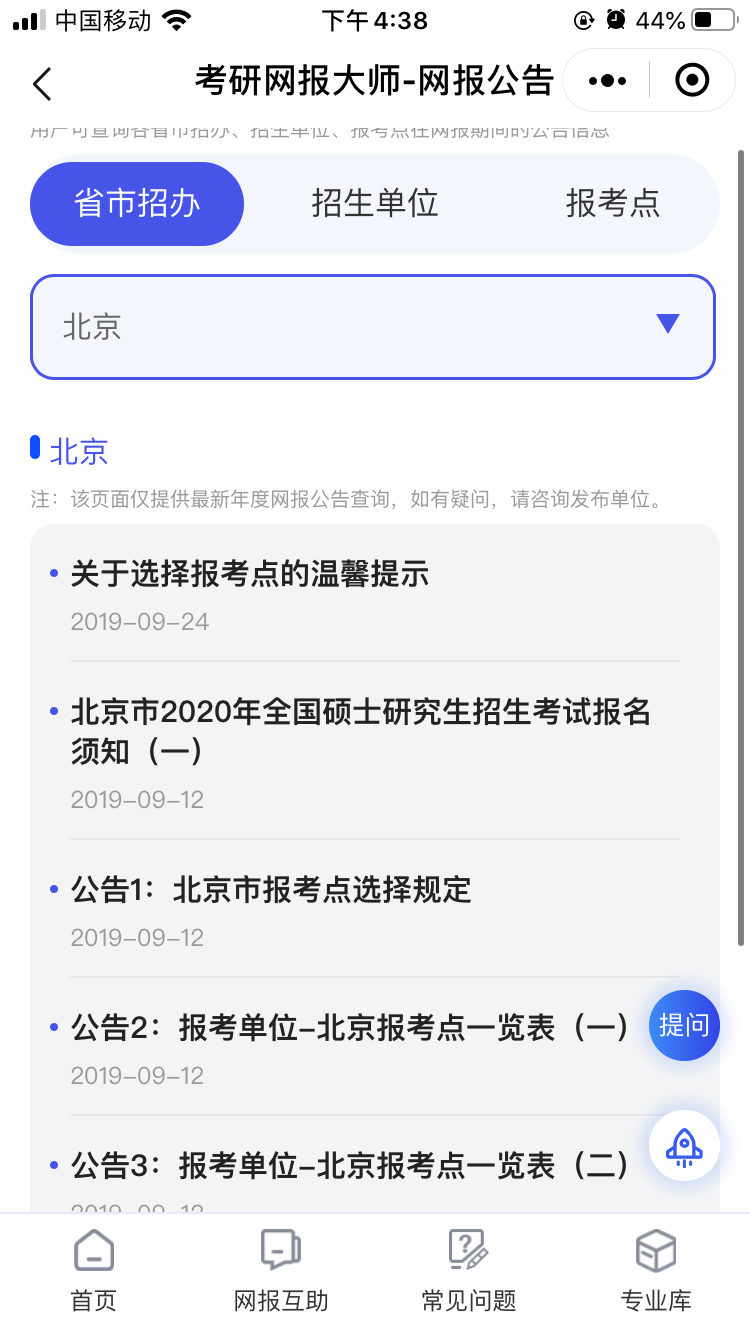Image resolution: width=750 pixels, height=1334 pixels.
Task: Tap the rocket back-to-top button
Action: [684, 1145]
